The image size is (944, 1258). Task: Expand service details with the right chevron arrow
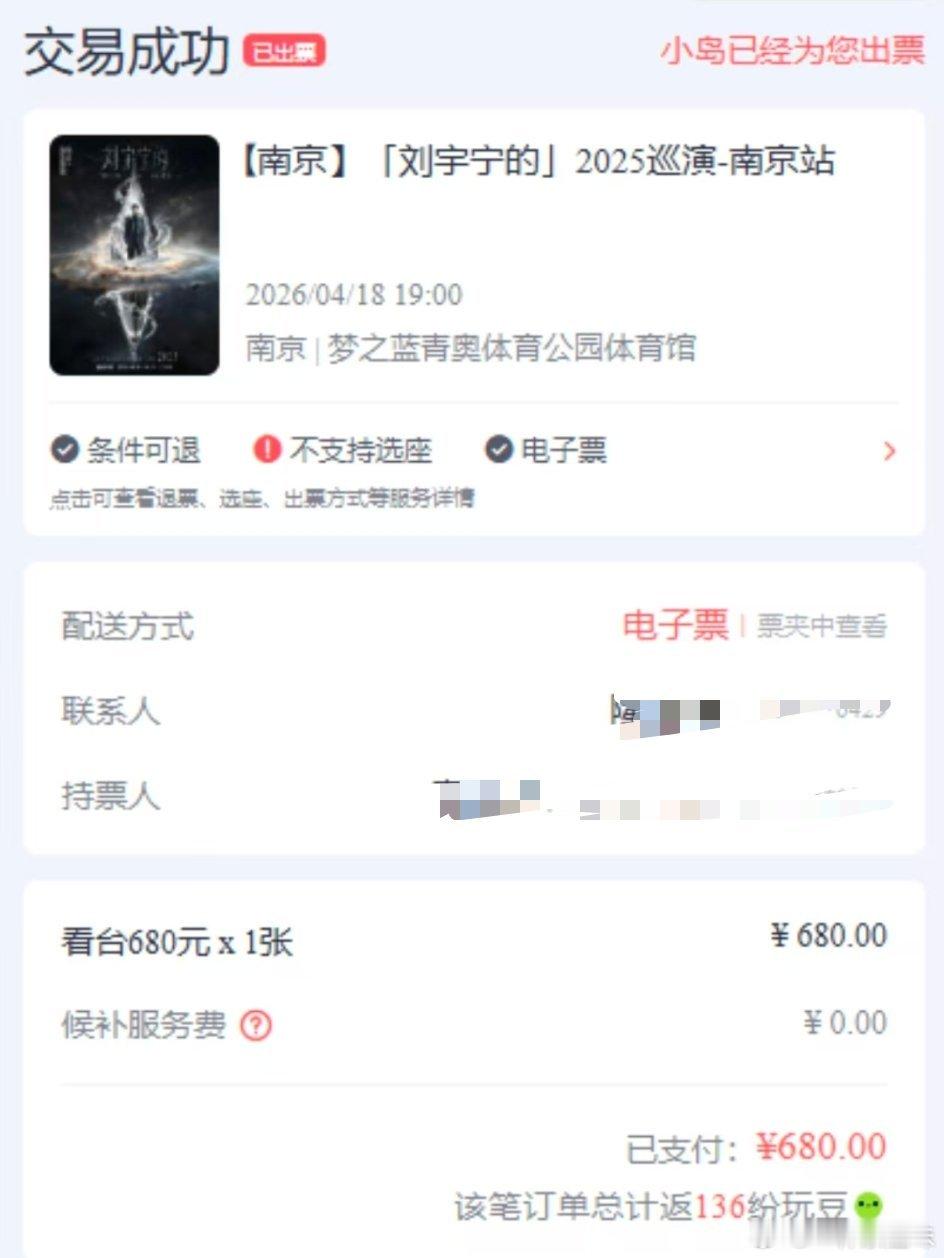point(889,451)
